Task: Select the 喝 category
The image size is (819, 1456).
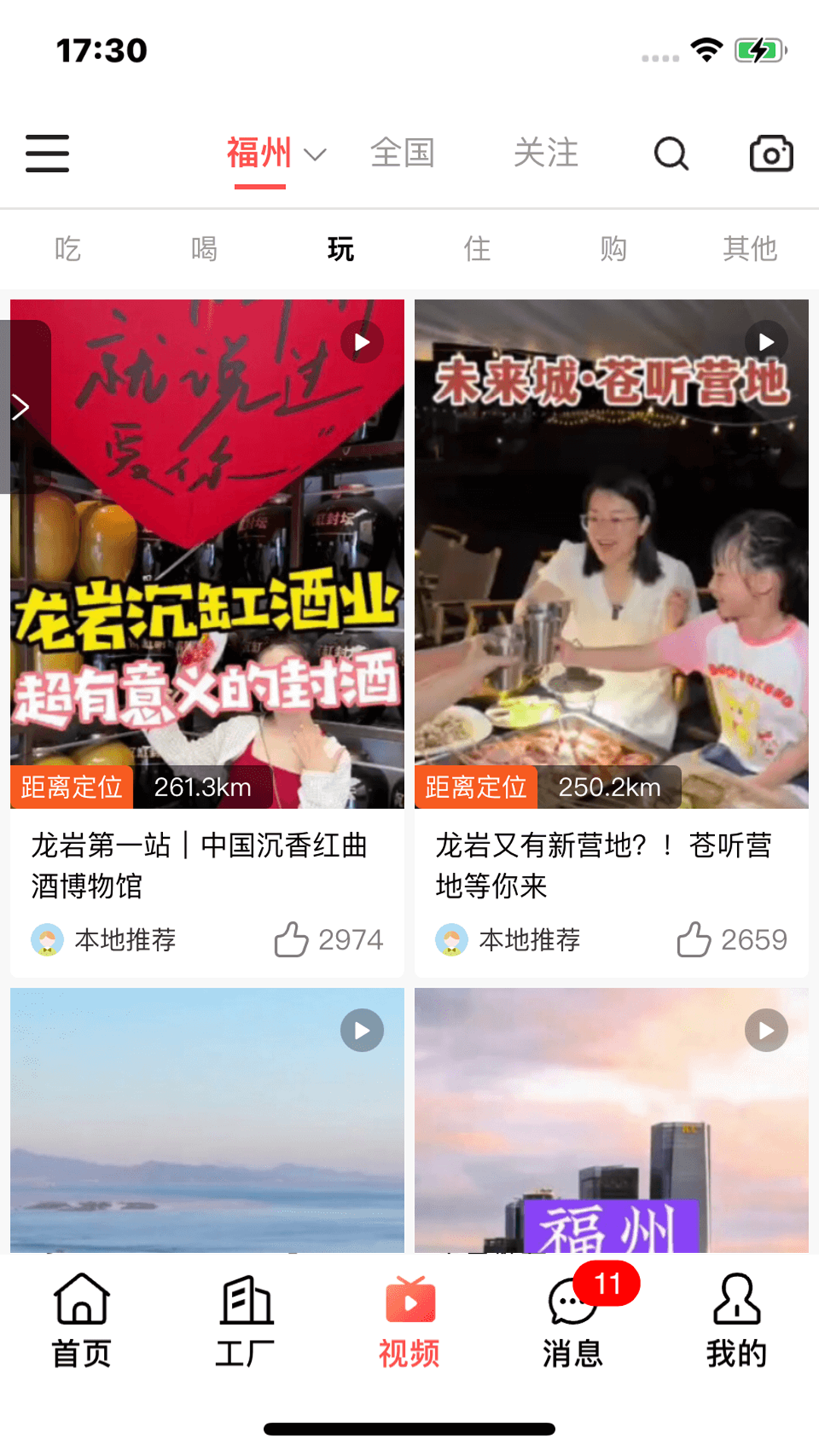Action: (x=204, y=249)
